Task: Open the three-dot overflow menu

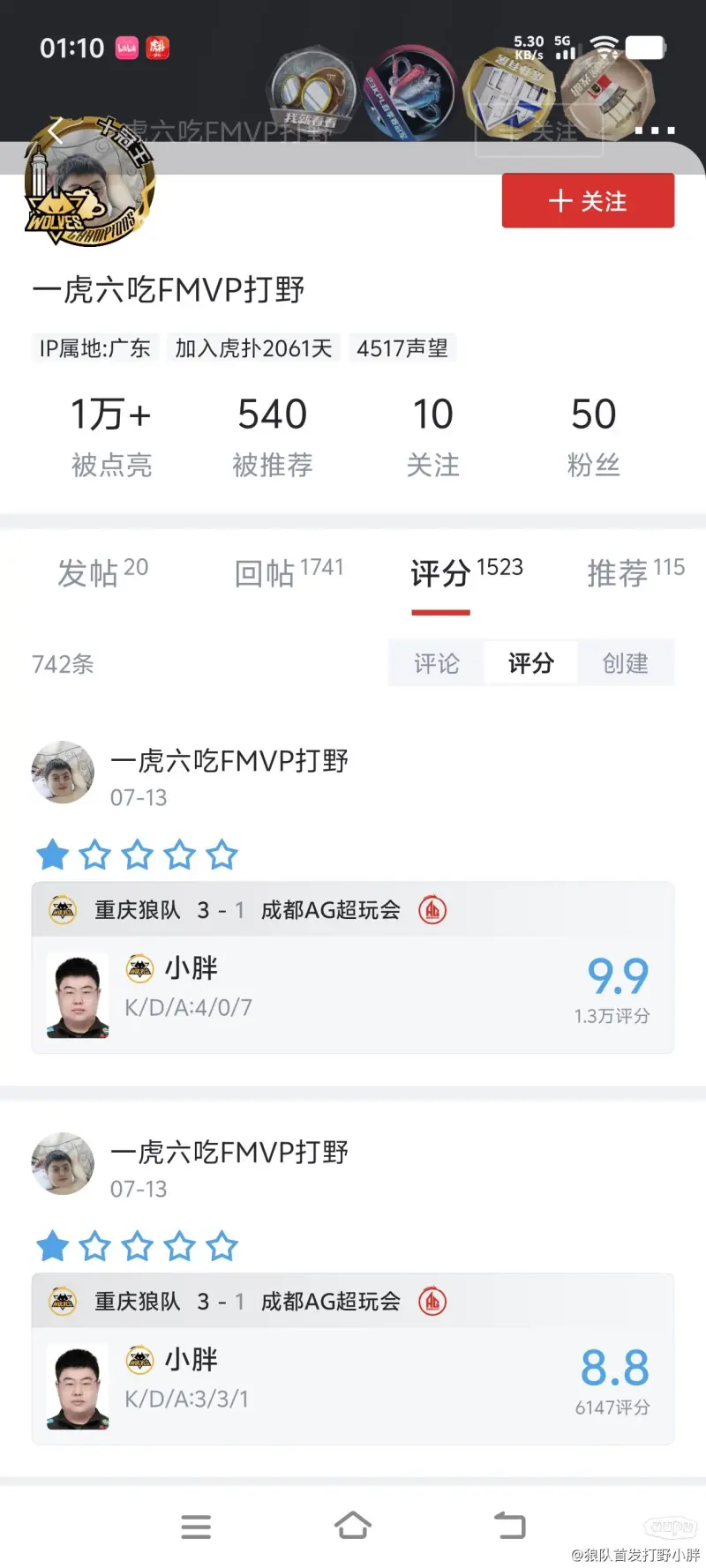Action: pos(655,131)
